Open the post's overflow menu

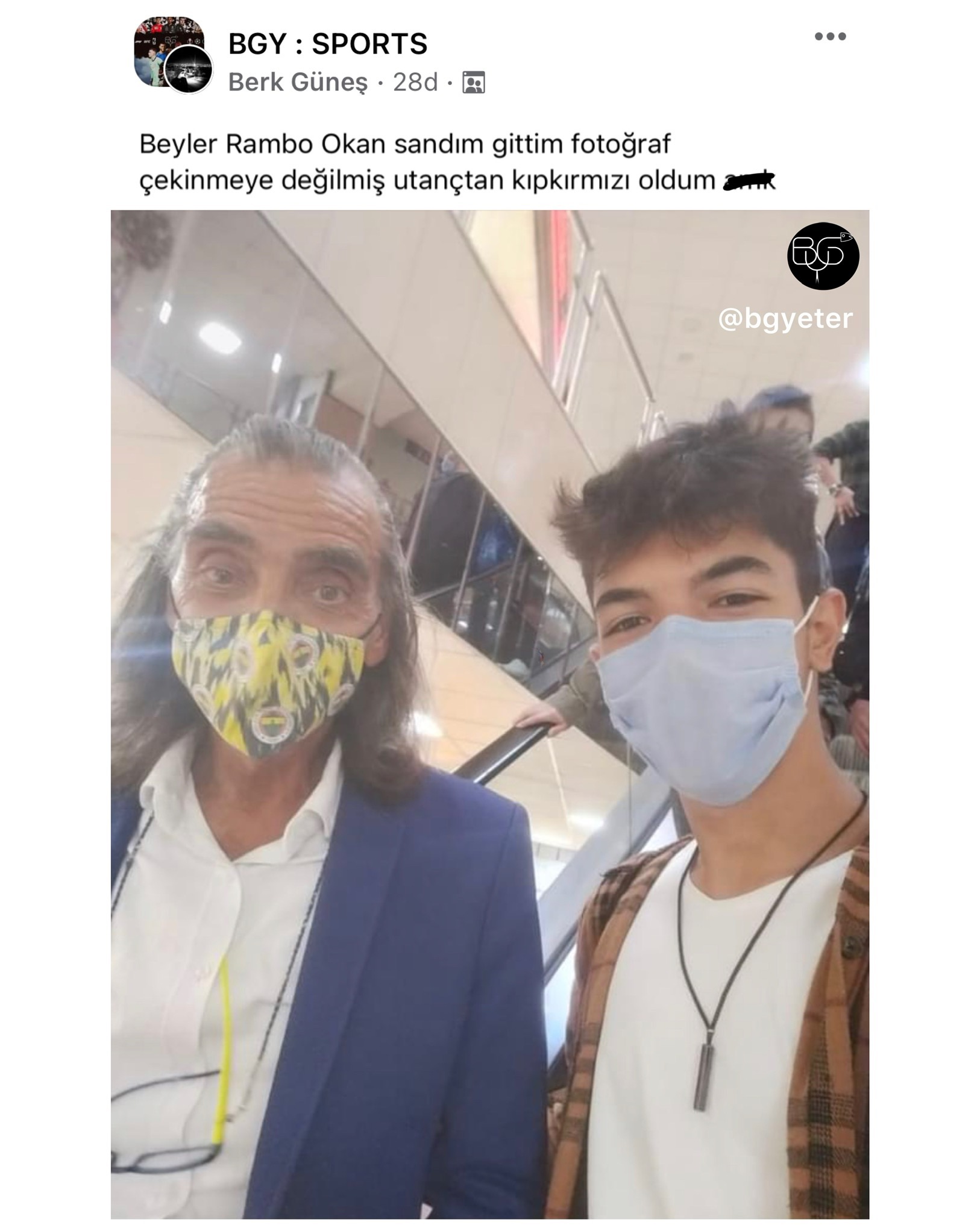[x=829, y=37]
